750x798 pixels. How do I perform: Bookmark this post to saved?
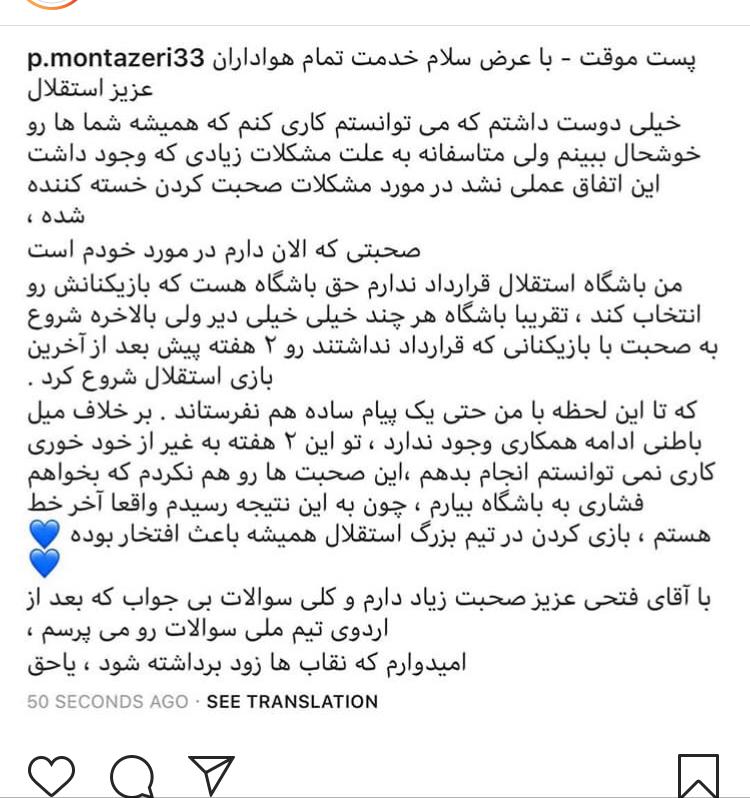coord(697,776)
